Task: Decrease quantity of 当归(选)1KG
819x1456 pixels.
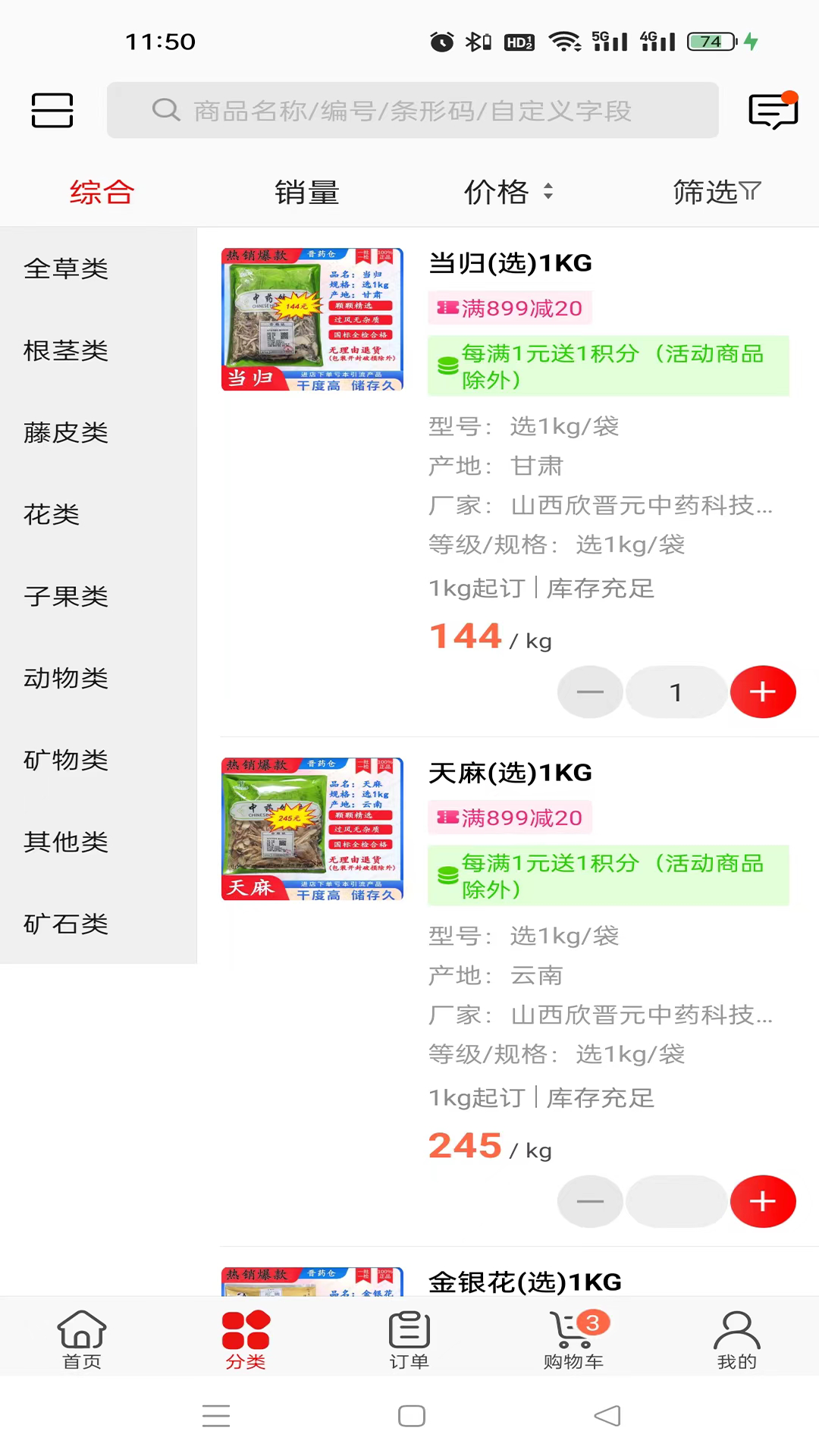Action: coord(590,692)
